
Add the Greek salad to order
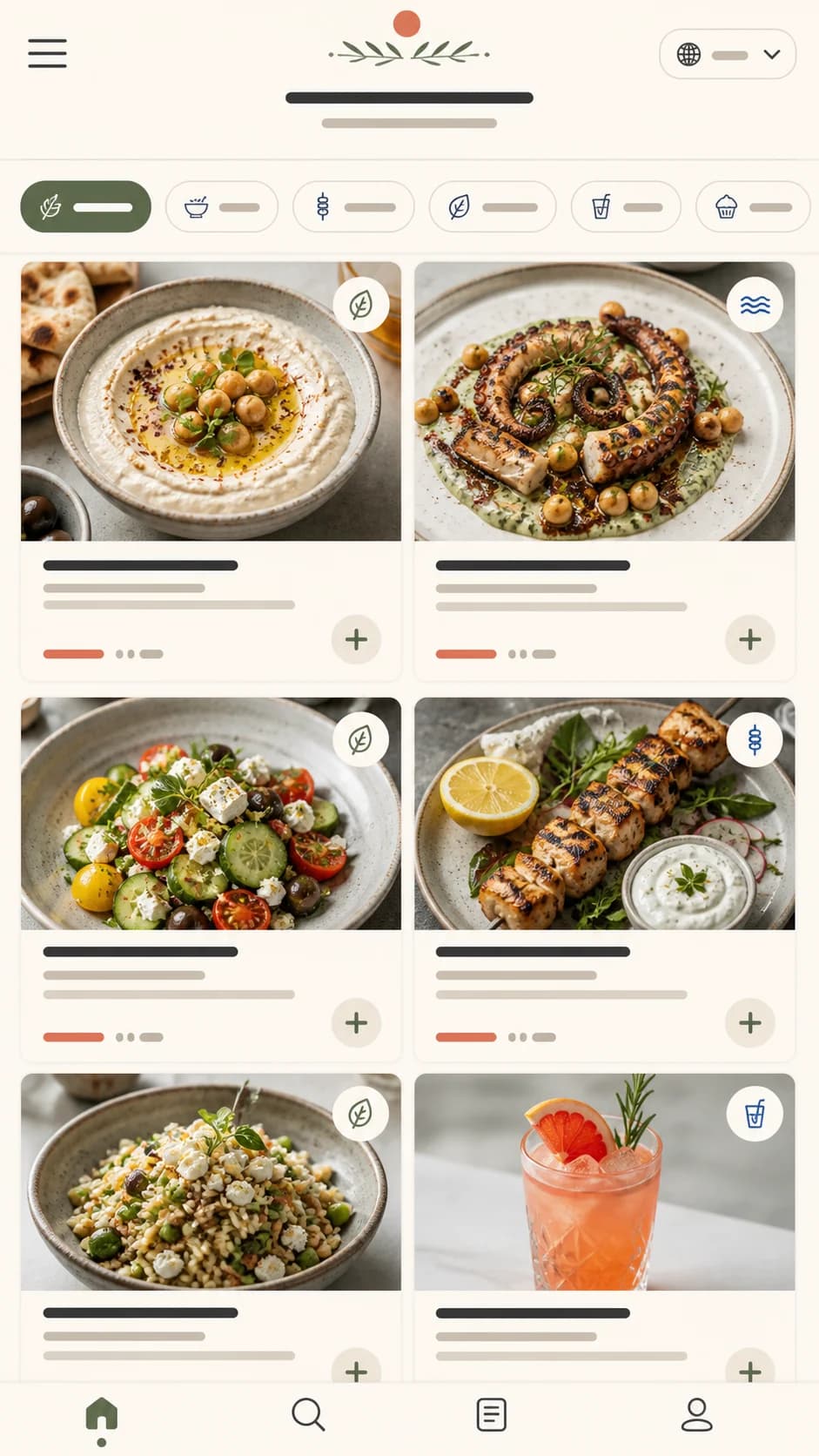coord(356,1022)
